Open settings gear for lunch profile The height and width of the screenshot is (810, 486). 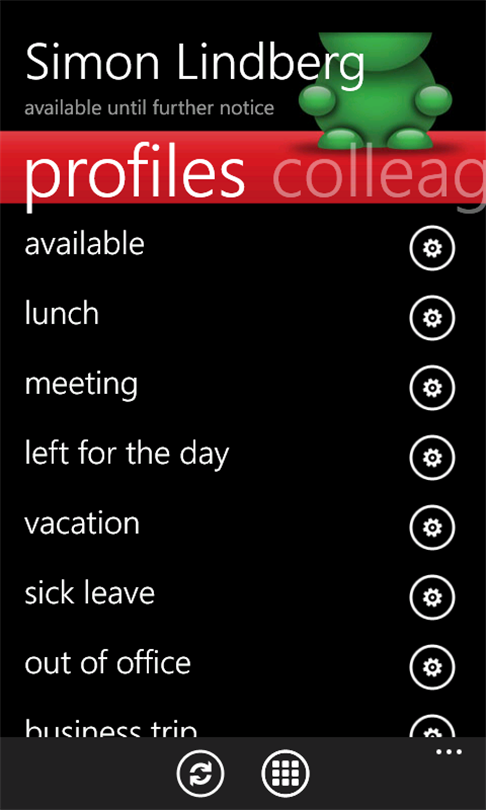(432, 318)
